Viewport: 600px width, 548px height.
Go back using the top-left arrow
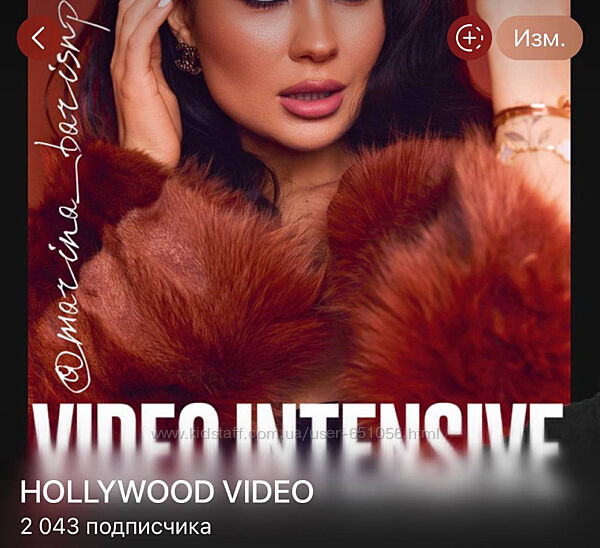pos(38,39)
